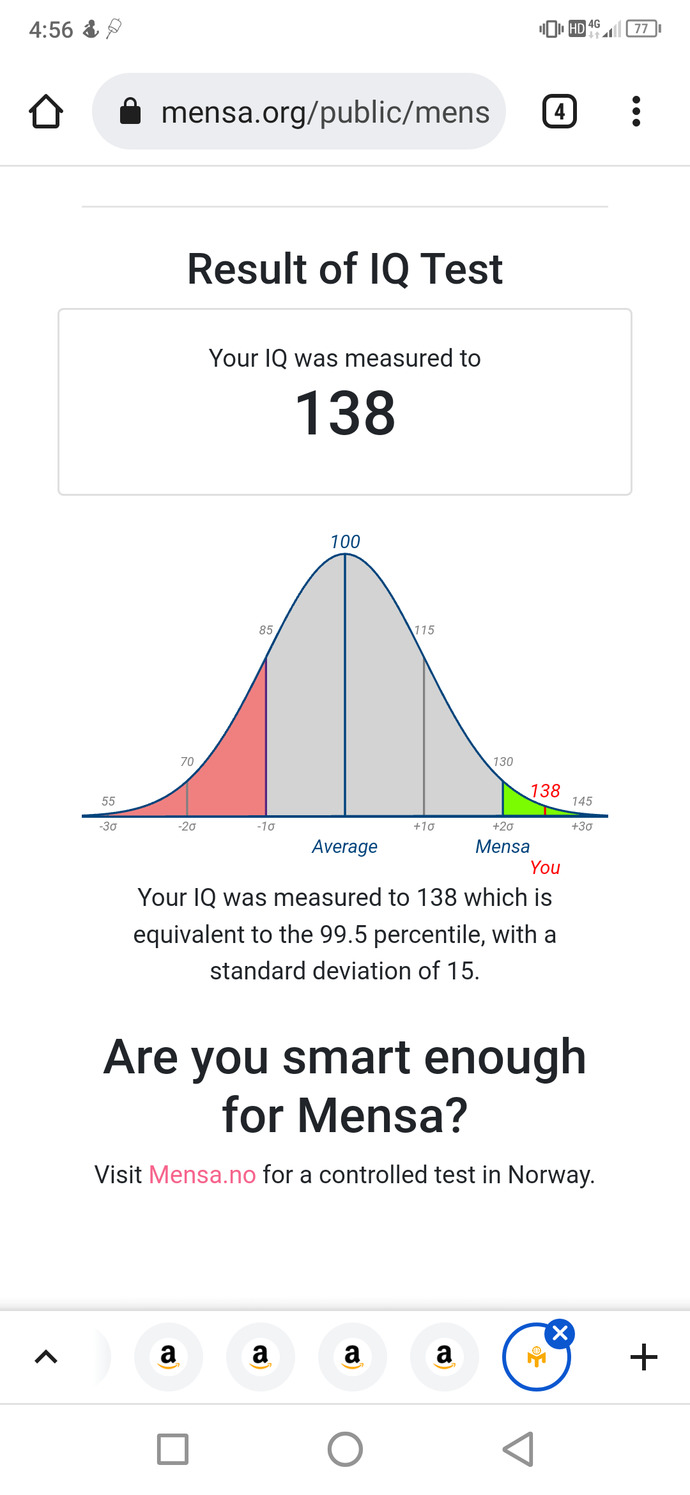Open recent apps from the navigation bar
This screenshot has width=690, height=1495.
click(173, 1448)
